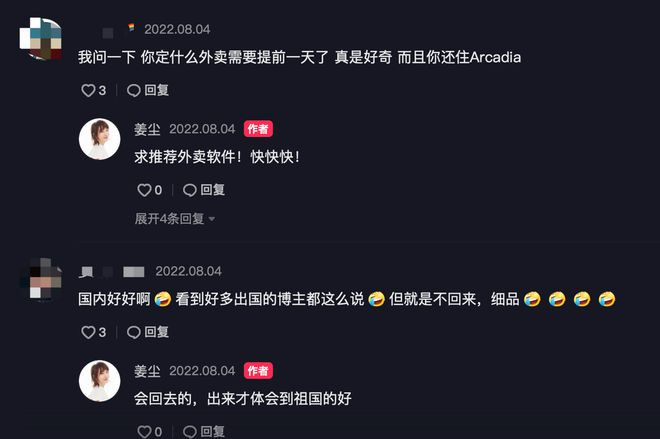This screenshot has height=439, width=660.
Task: Reply to the comment about Arcadia takeout
Action: click(148, 91)
